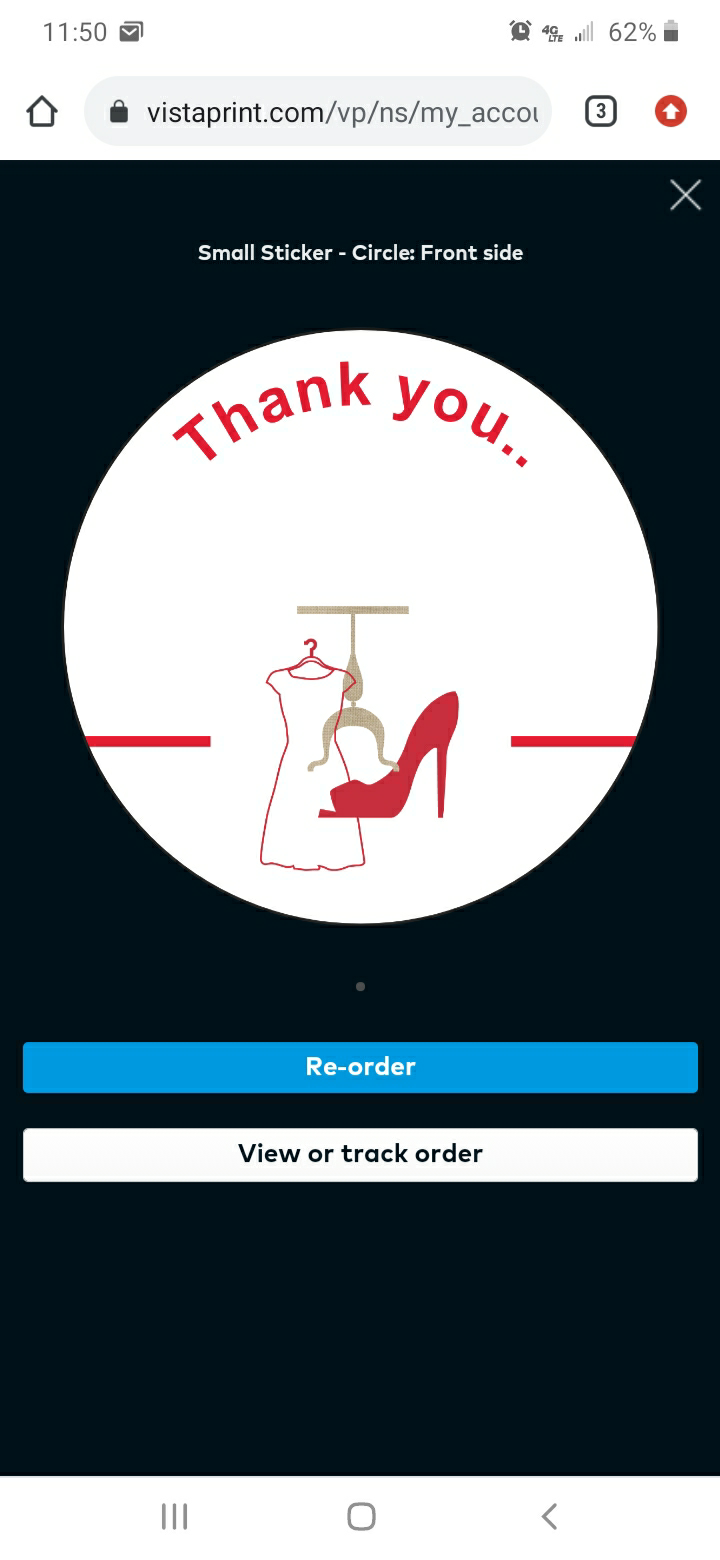Open recent apps from the navigation bar
This screenshot has width=720, height=1560.
[174, 1516]
